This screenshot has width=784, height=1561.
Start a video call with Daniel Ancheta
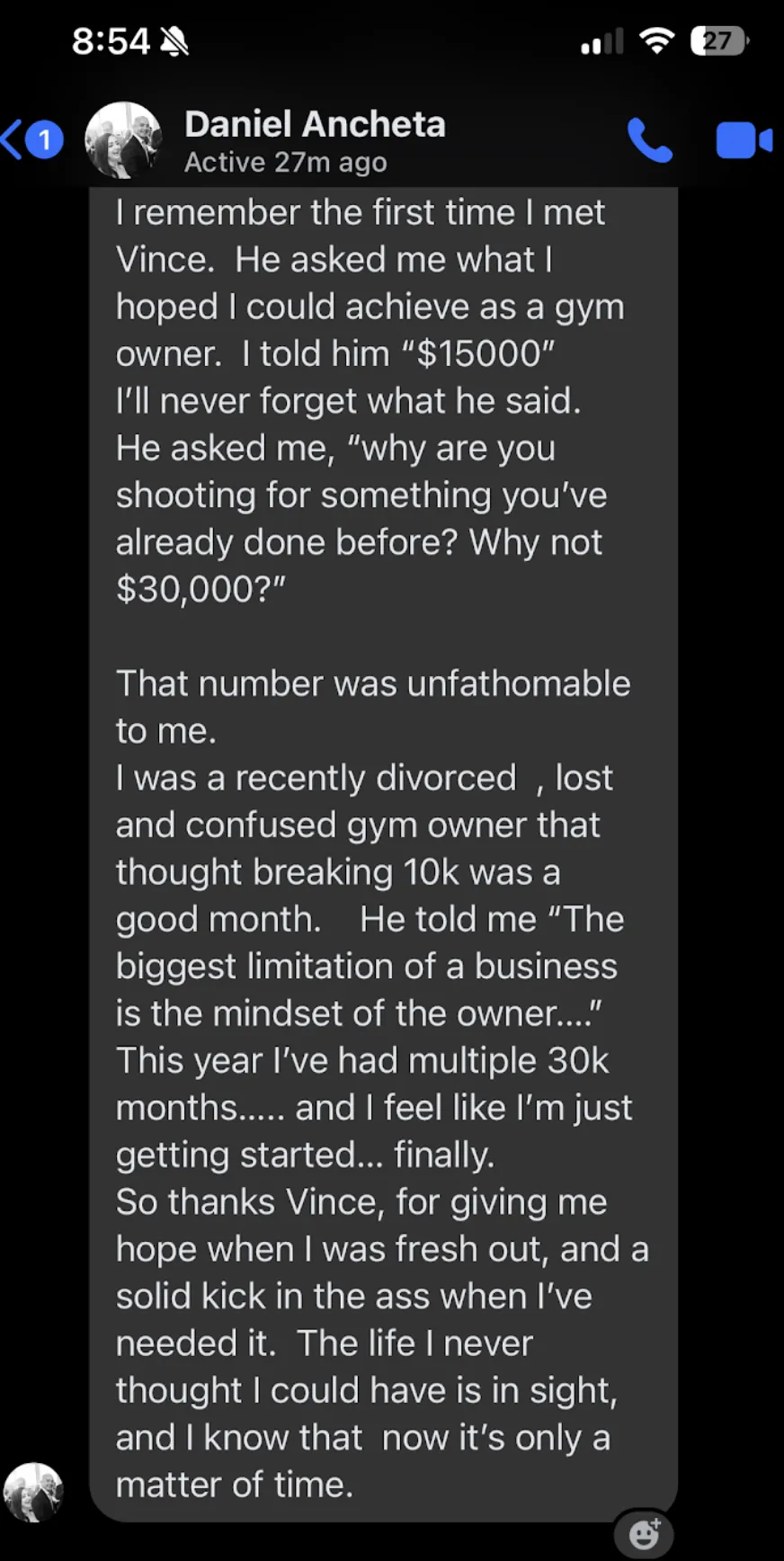coord(743,140)
